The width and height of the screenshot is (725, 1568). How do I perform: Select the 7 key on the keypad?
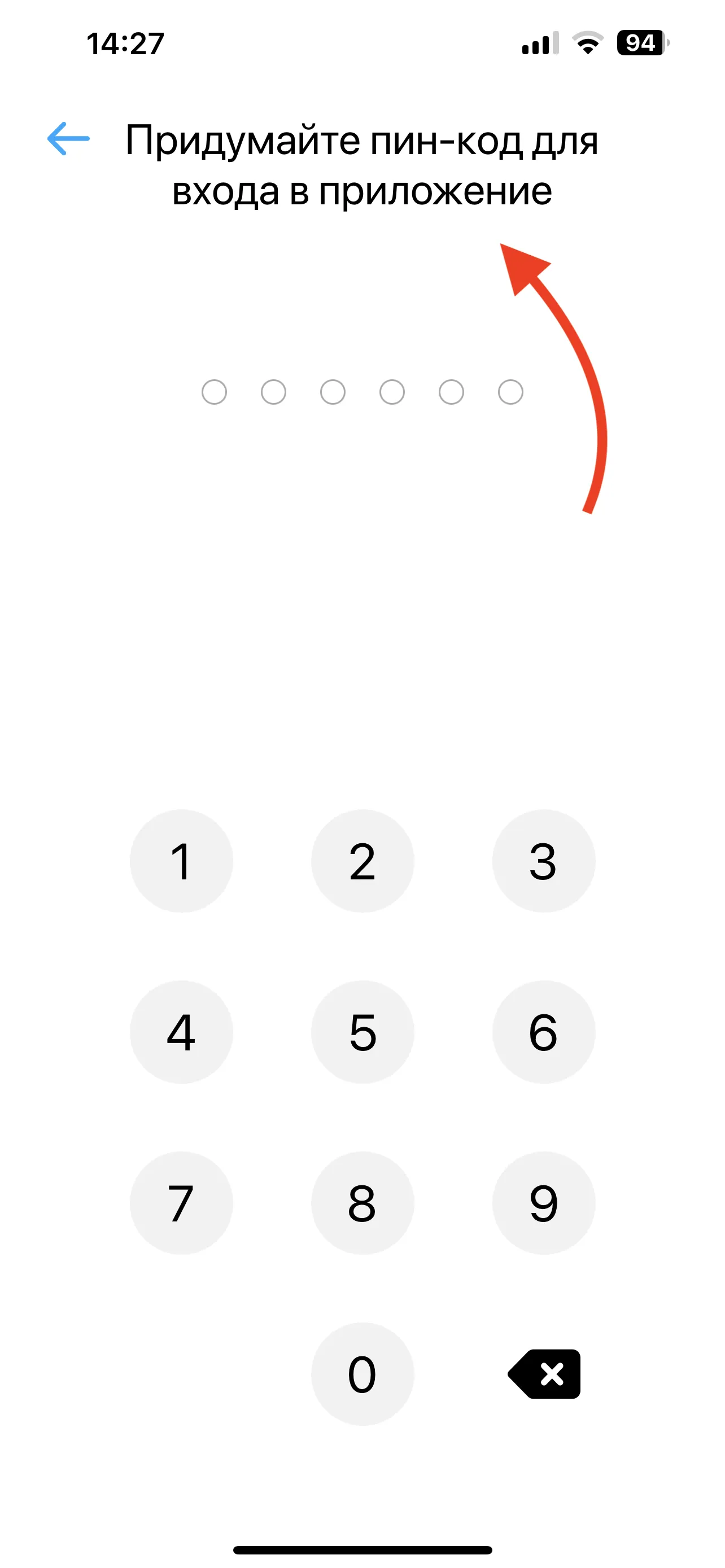click(x=181, y=1203)
